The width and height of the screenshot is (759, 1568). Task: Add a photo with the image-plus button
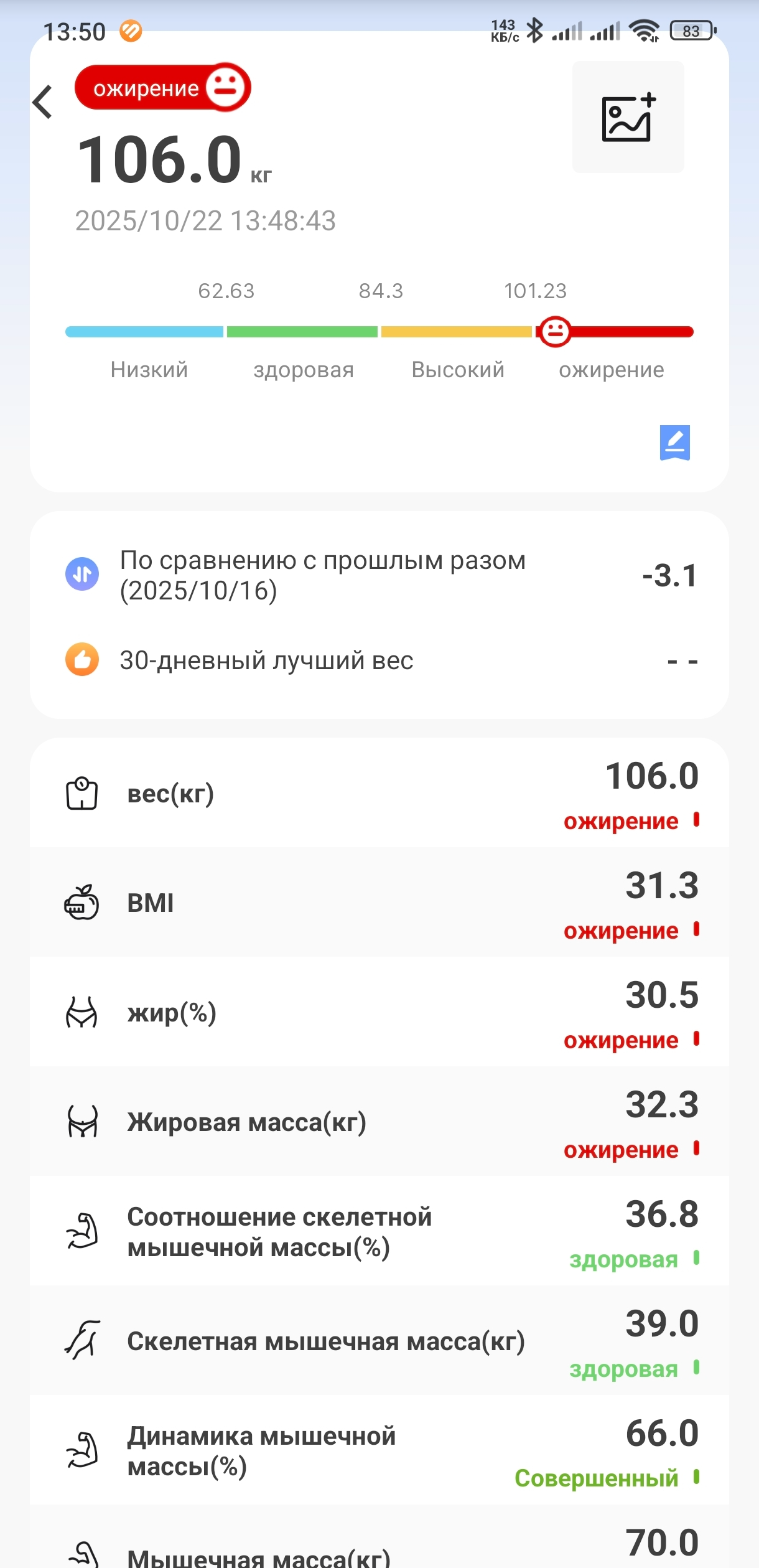tap(628, 117)
